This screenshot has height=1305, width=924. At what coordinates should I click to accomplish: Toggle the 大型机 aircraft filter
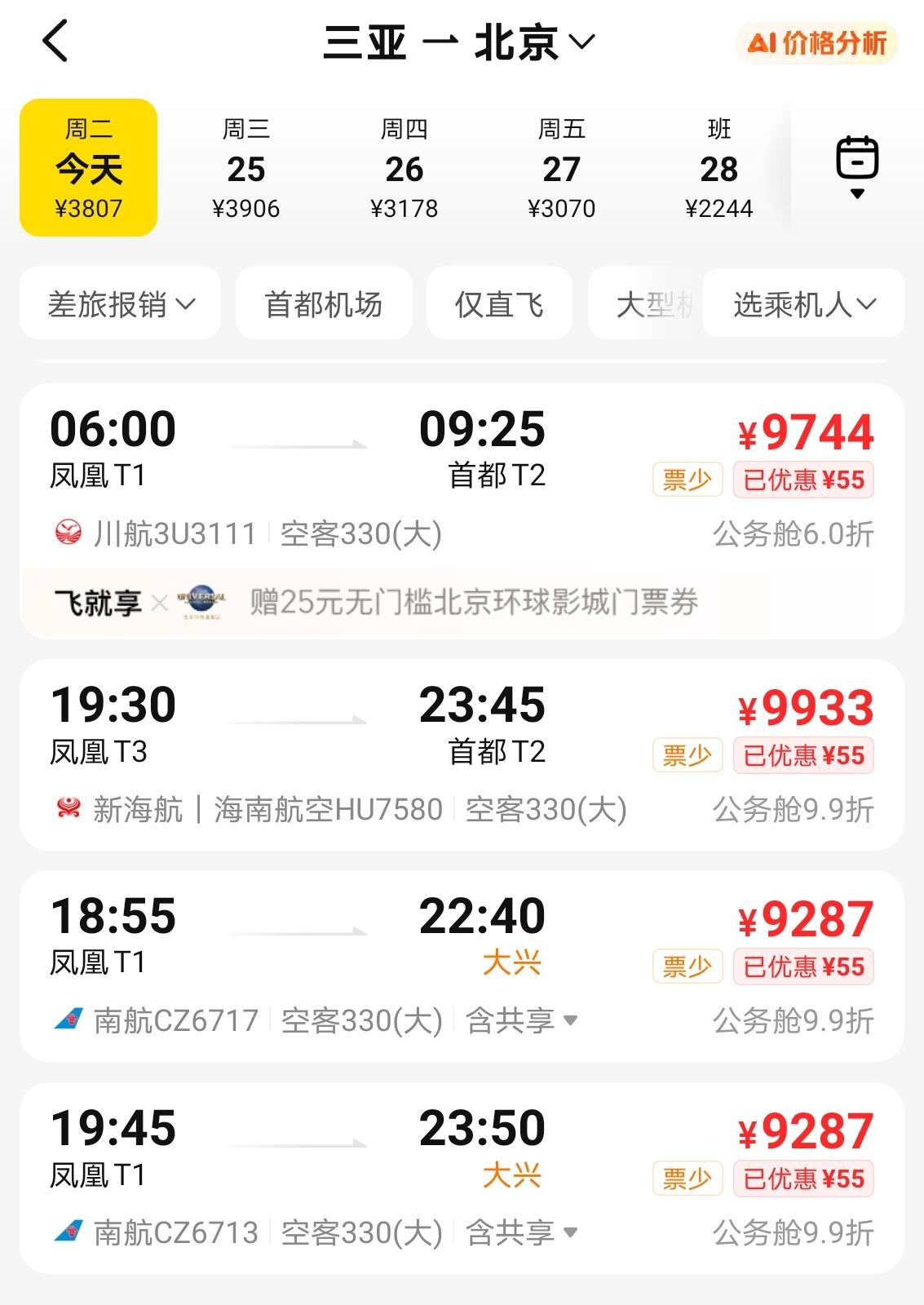[652, 303]
